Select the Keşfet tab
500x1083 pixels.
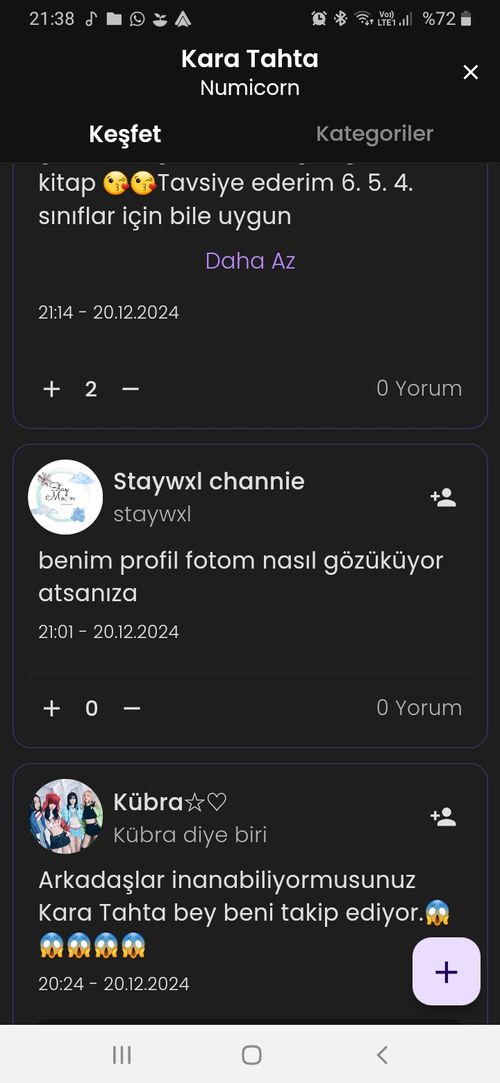click(125, 133)
